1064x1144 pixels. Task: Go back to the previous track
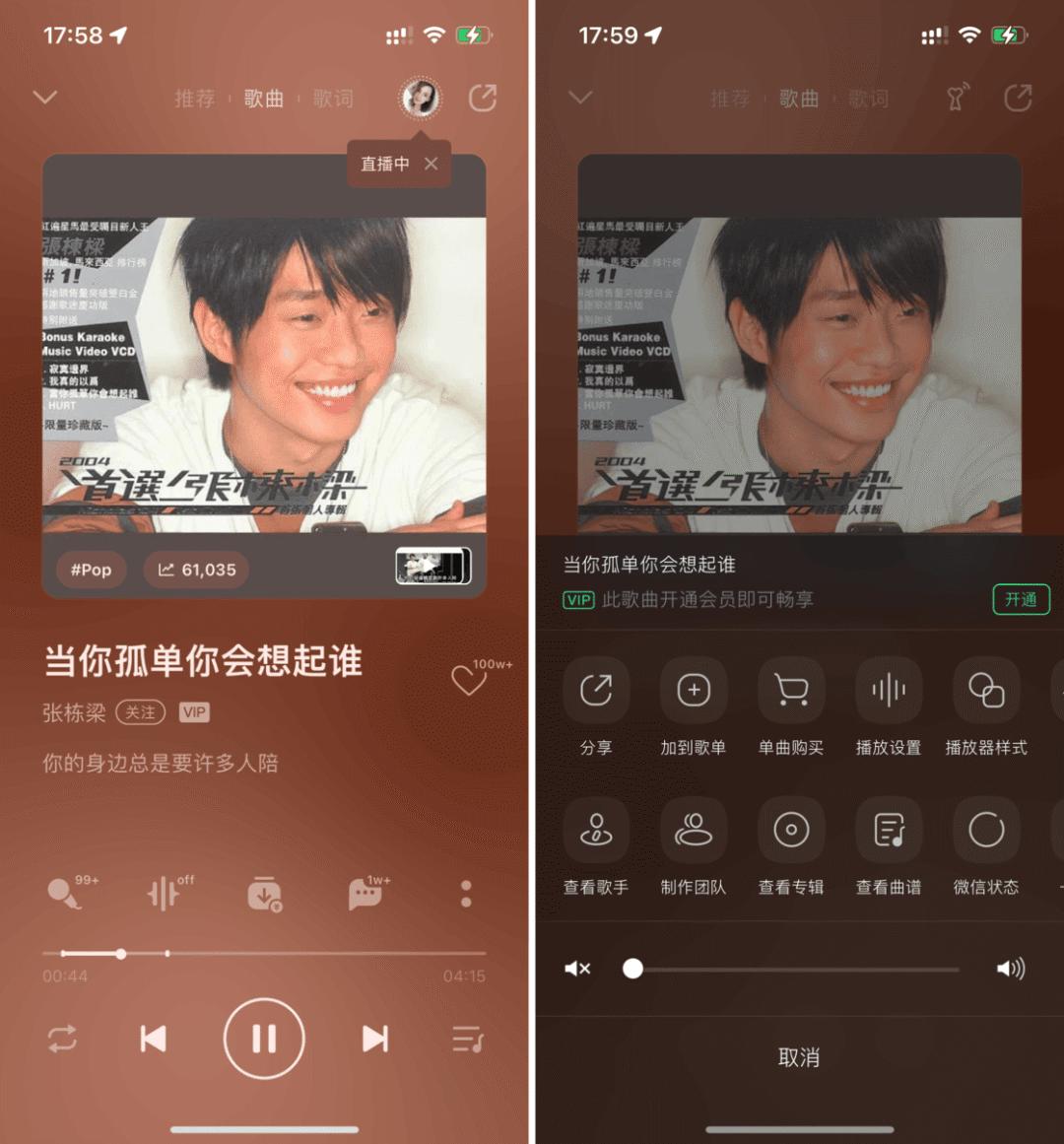[153, 1039]
